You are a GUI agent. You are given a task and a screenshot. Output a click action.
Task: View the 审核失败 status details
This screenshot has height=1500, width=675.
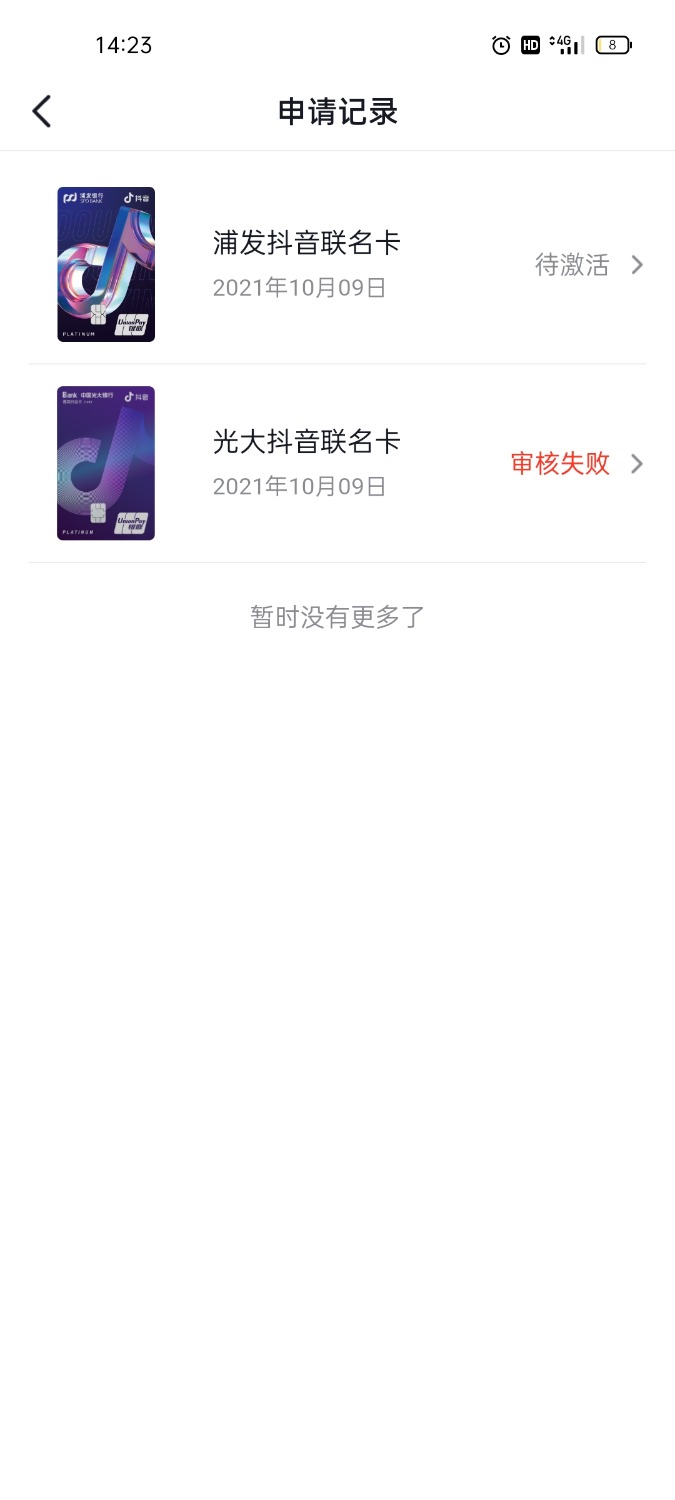click(560, 464)
